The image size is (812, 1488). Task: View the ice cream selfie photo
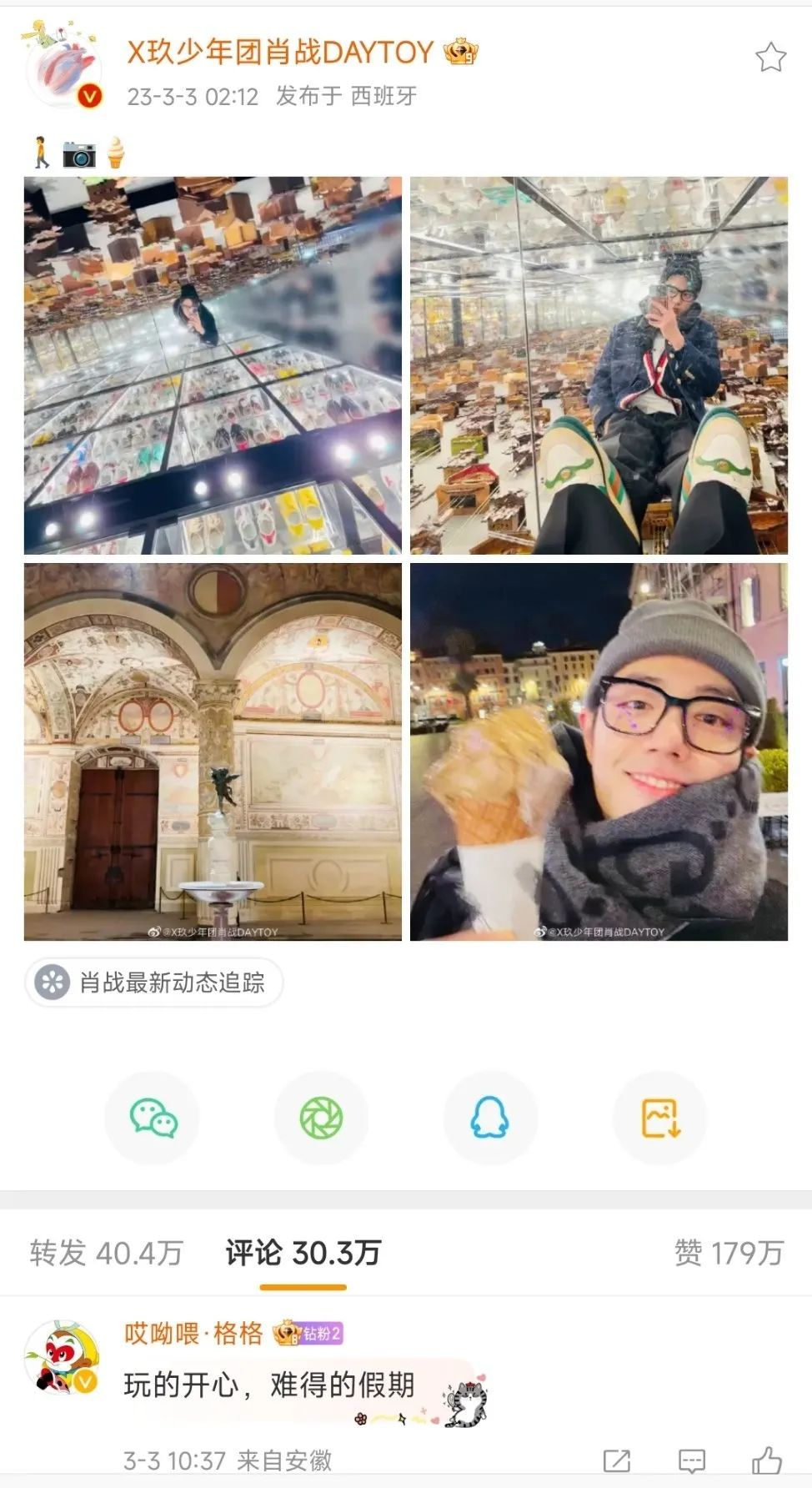click(x=599, y=752)
